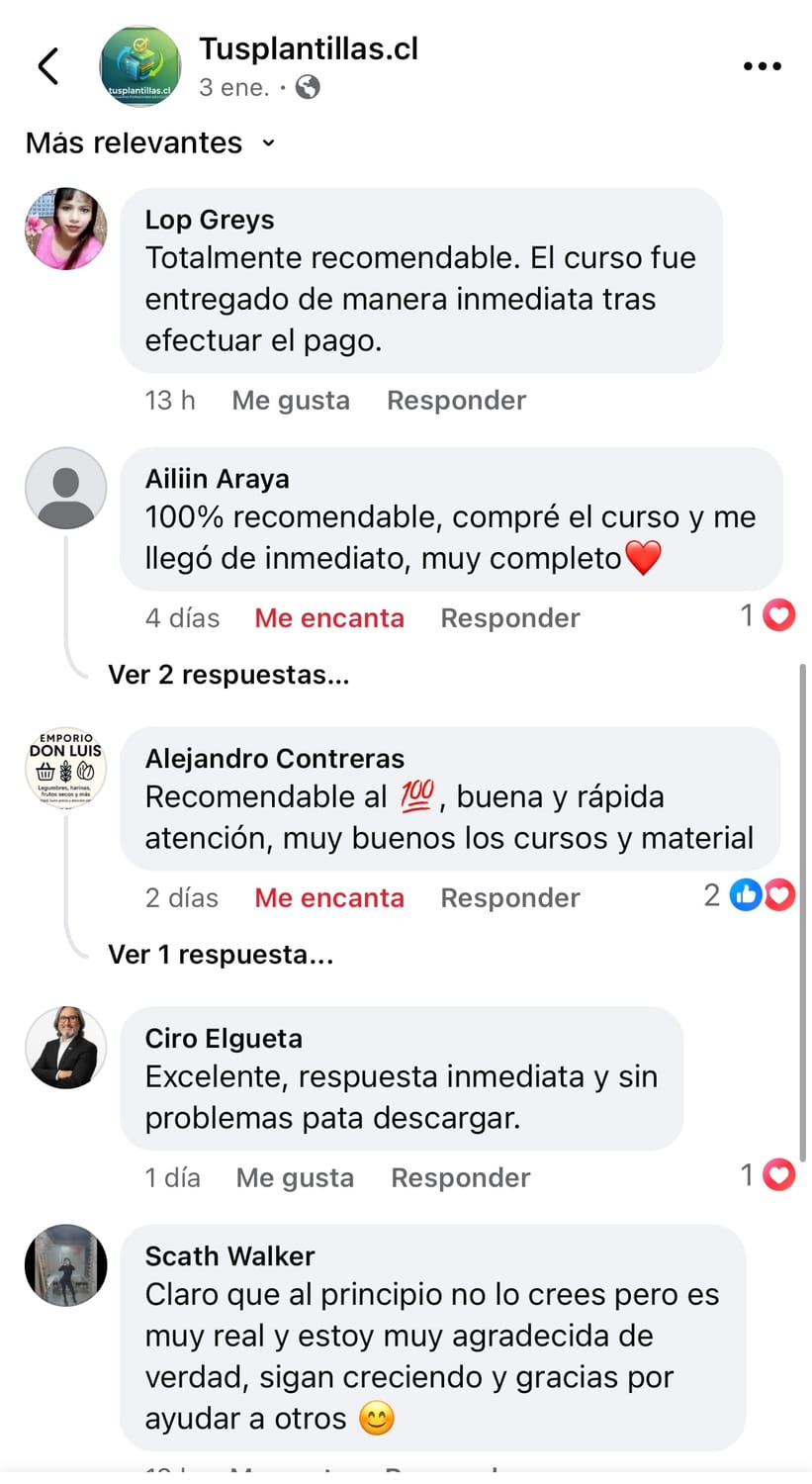Open Scath Walker's profile avatar
This screenshot has height=1484, width=812.
(65, 1266)
